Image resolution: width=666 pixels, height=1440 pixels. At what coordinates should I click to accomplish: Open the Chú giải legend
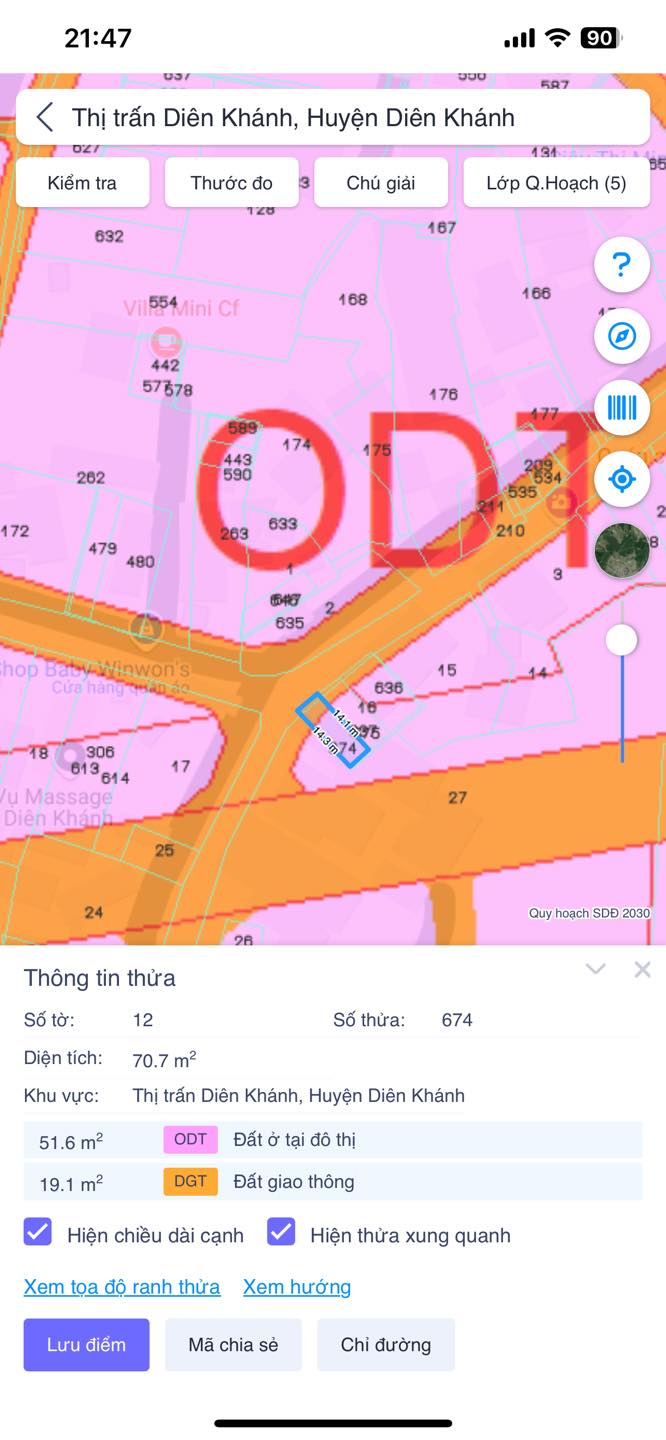tap(381, 183)
